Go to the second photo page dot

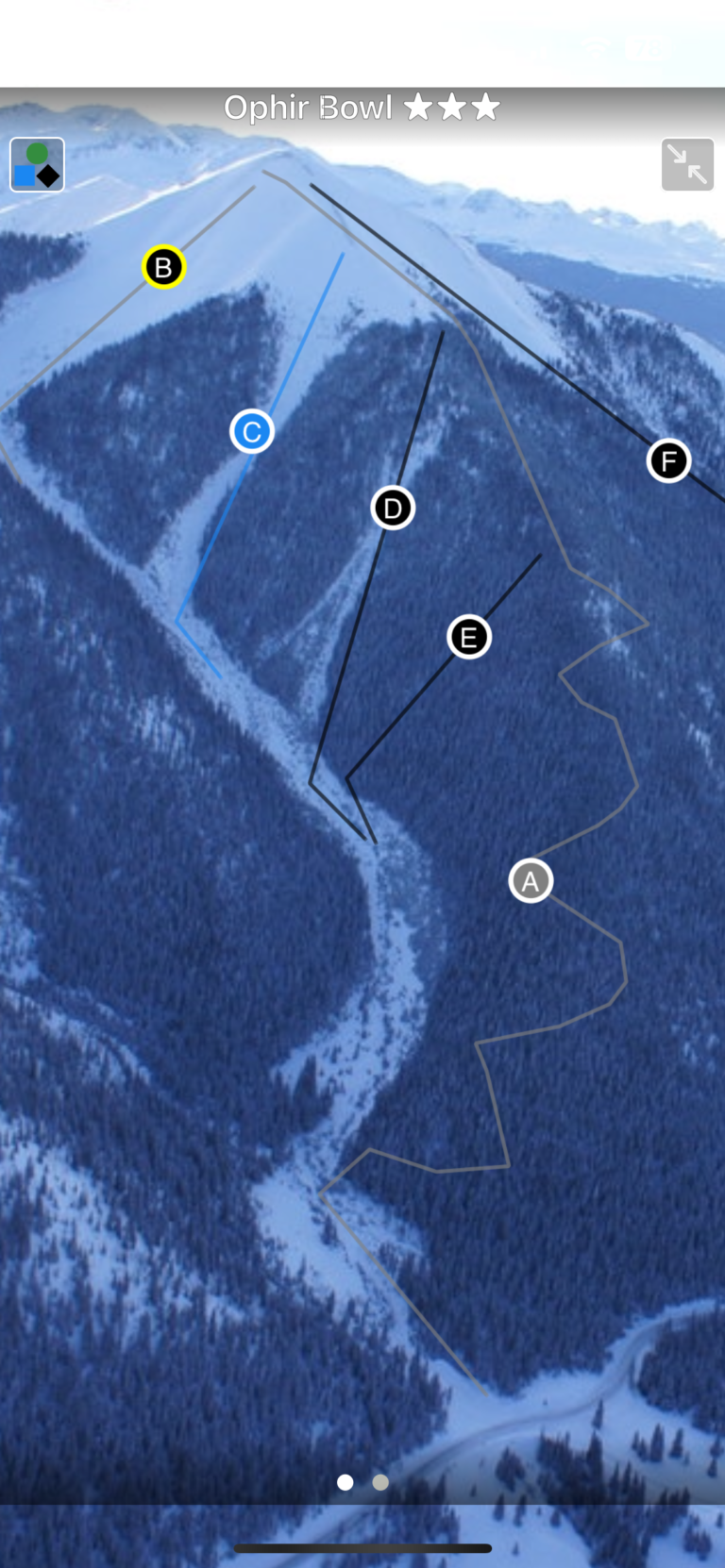point(380,1482)
